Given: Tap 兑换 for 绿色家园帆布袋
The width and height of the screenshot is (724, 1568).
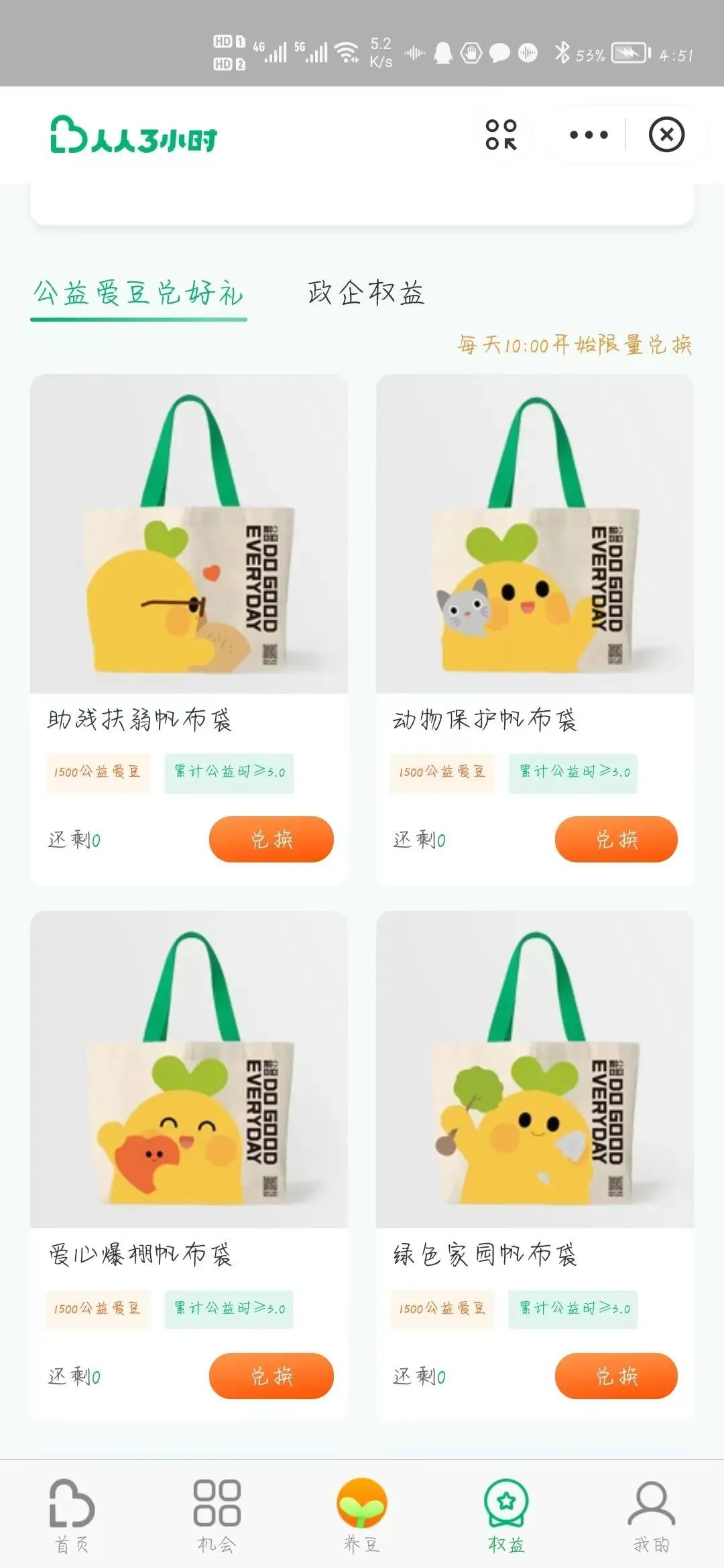Looking at the screenshot, I should click(616, 1376).
